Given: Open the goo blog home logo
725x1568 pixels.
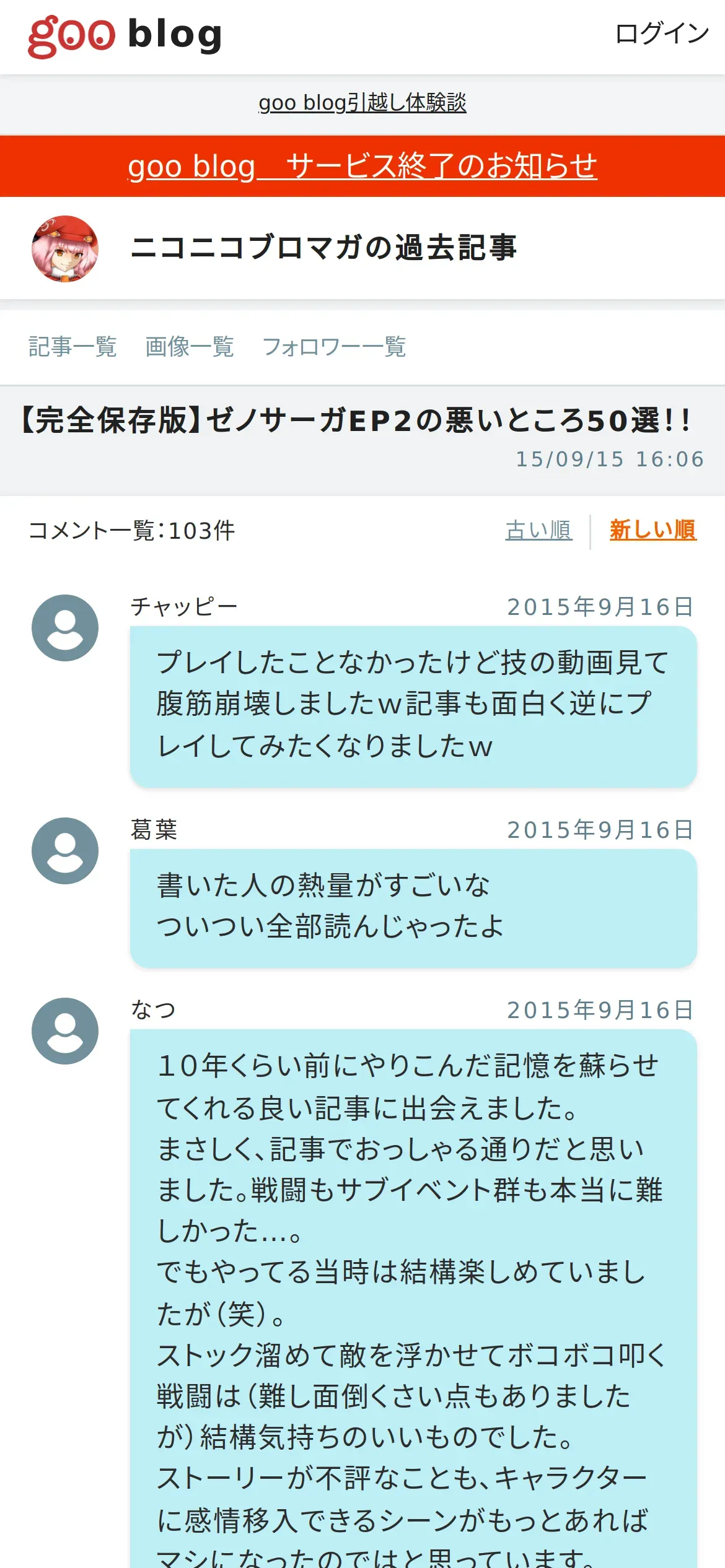Looking at the screenshot, I should (x=125, y=36).
